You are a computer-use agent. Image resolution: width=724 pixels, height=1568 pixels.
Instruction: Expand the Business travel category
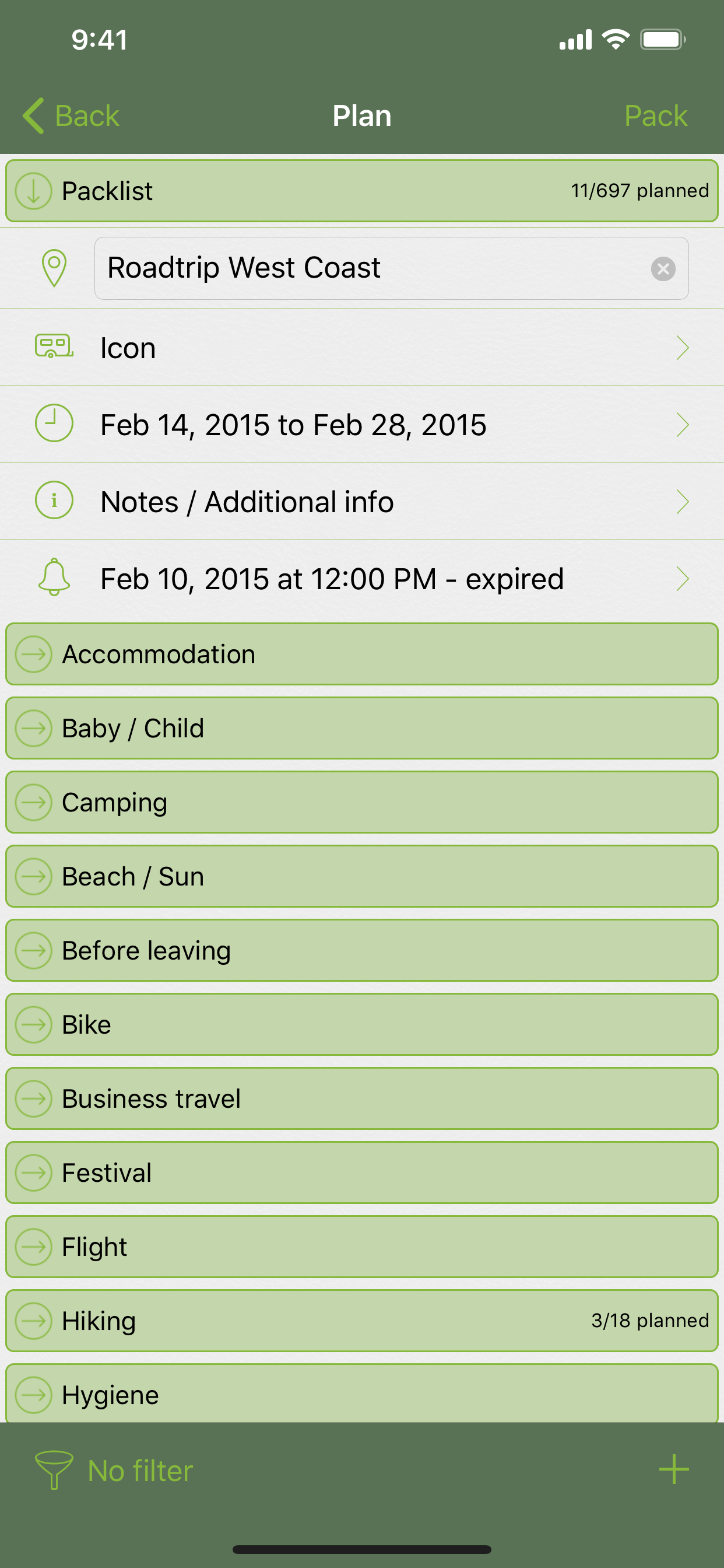coord(362,1098)
